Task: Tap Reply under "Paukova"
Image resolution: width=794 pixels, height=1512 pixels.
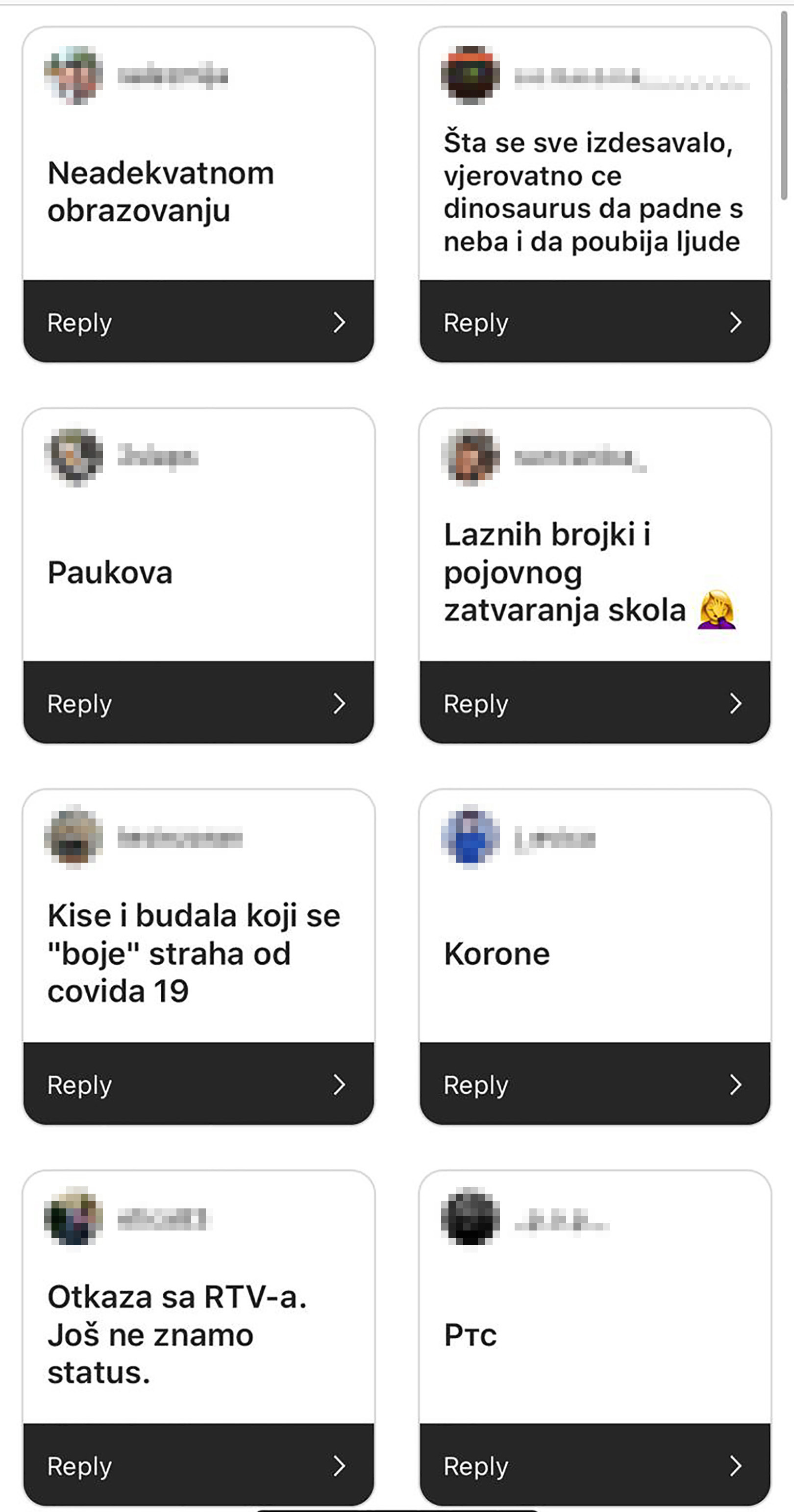Action: (x=198, y=703)
